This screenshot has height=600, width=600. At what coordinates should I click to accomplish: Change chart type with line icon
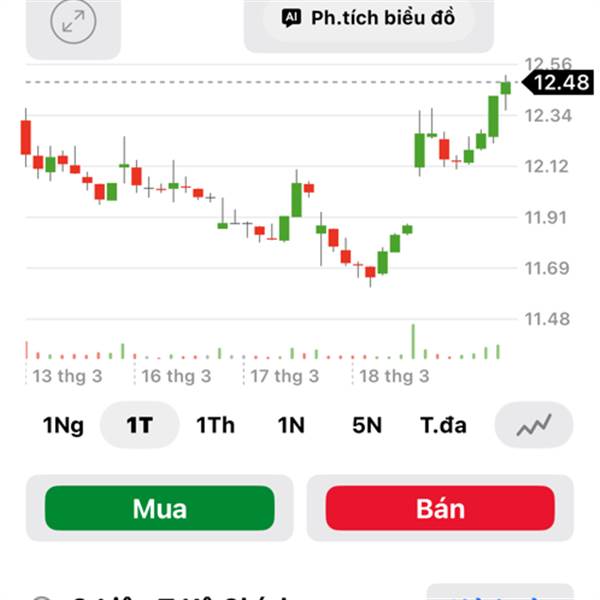[534, 425]
